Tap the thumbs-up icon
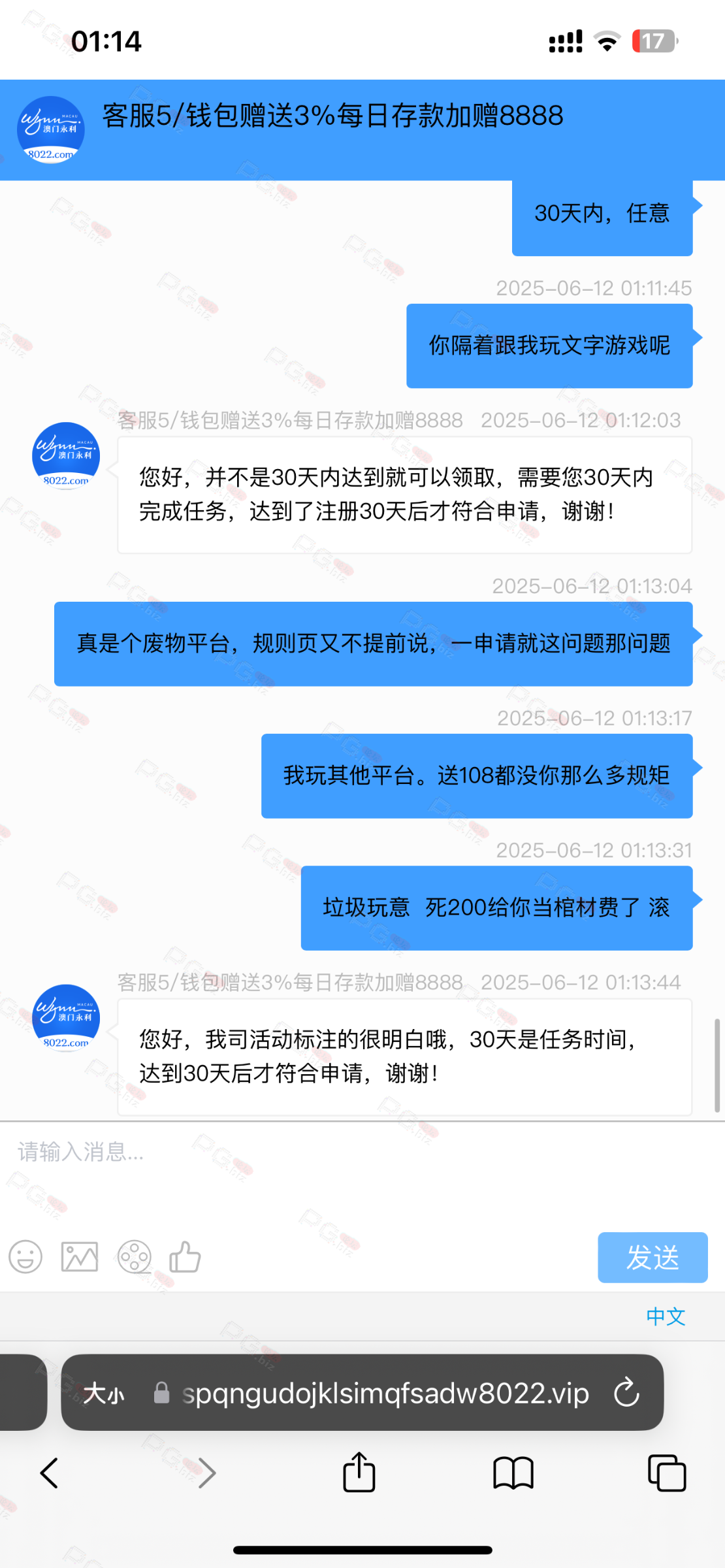This screenshot has width=725, height=1568. 185,1256
